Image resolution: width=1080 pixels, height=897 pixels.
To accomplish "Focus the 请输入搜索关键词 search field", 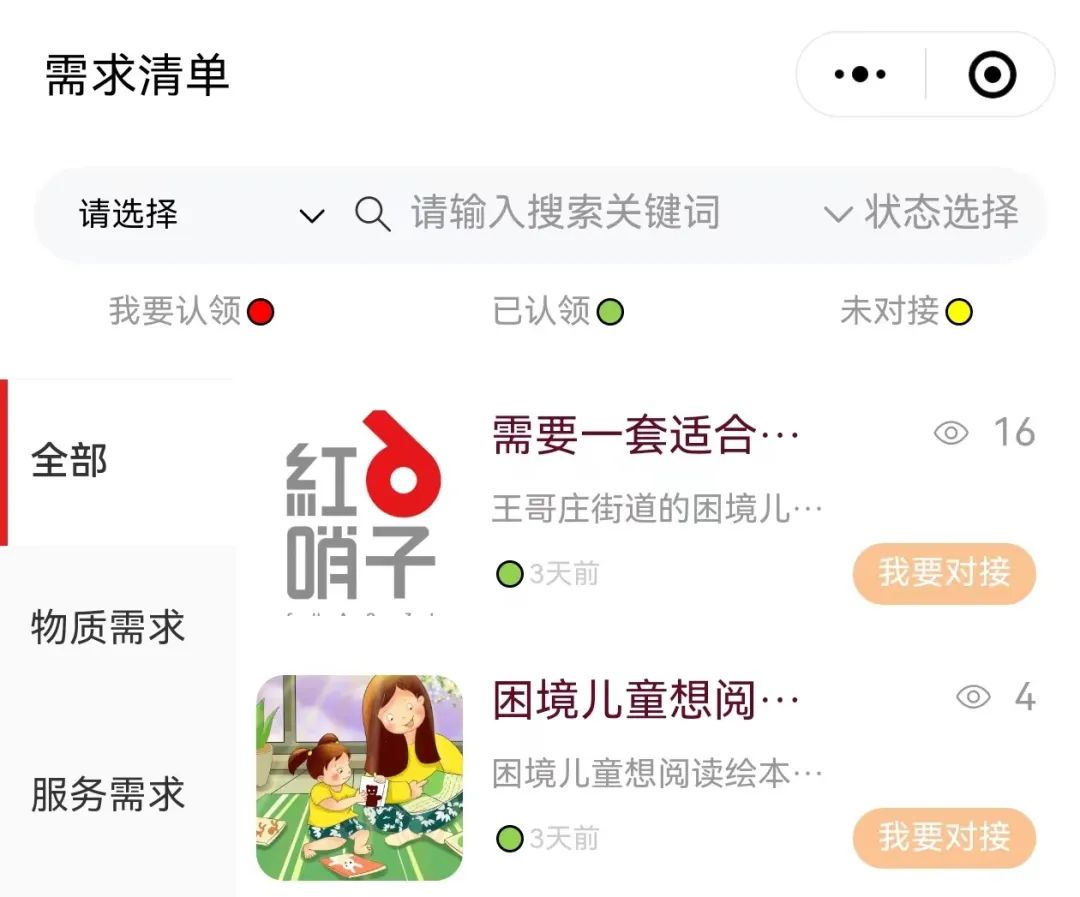I will (565, 214).
